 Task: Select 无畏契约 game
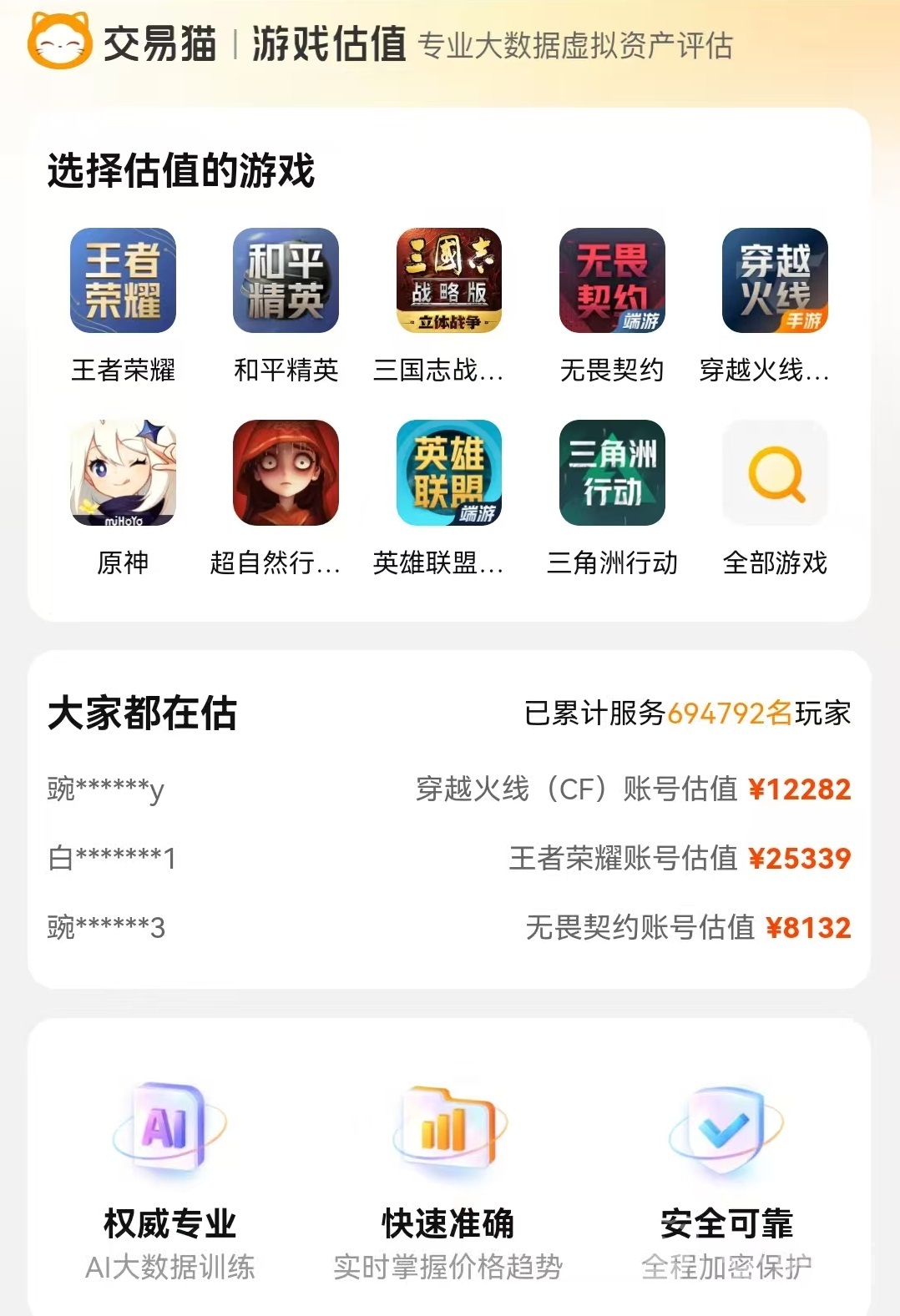pyautogui.click(x=611, y=281)
